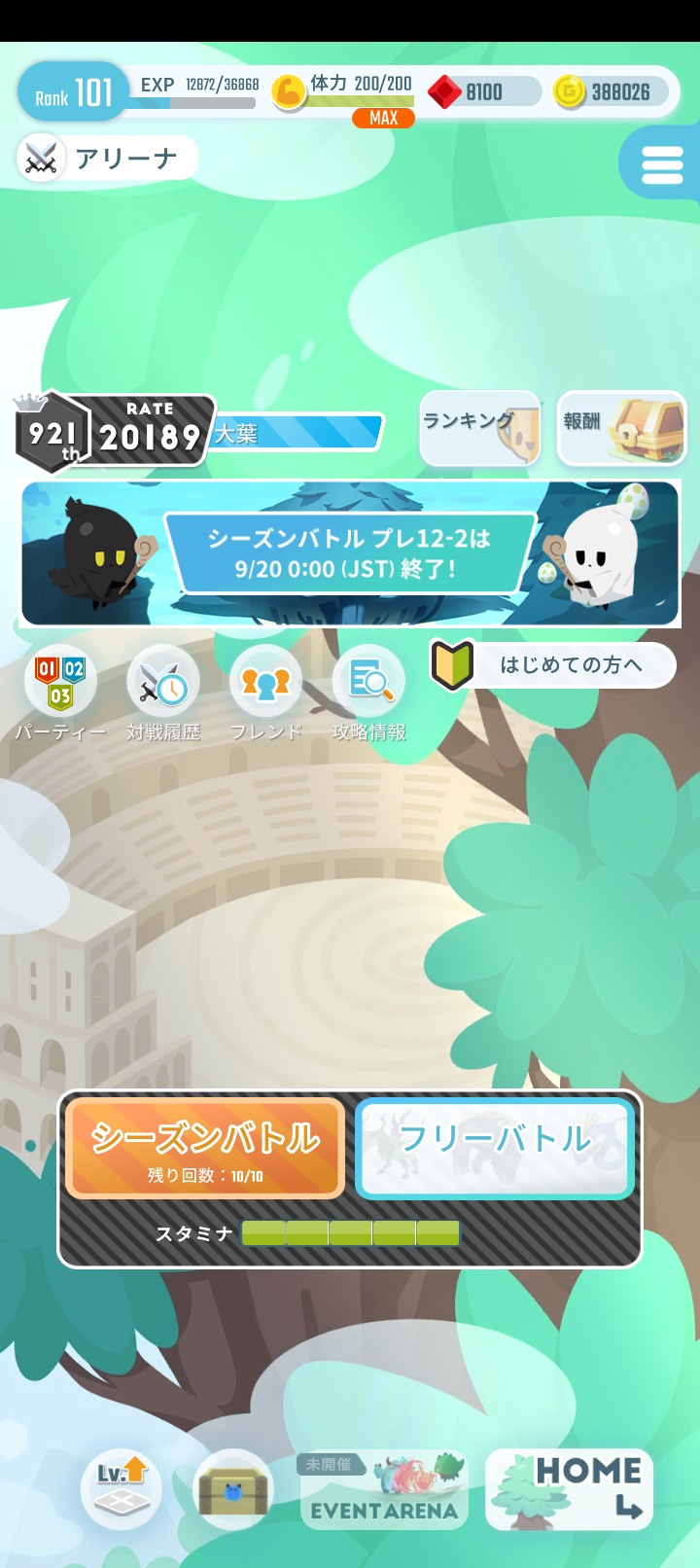Open the hamburger menu at top right
The image size is (700, 1568).
click(x=662, y=163)
